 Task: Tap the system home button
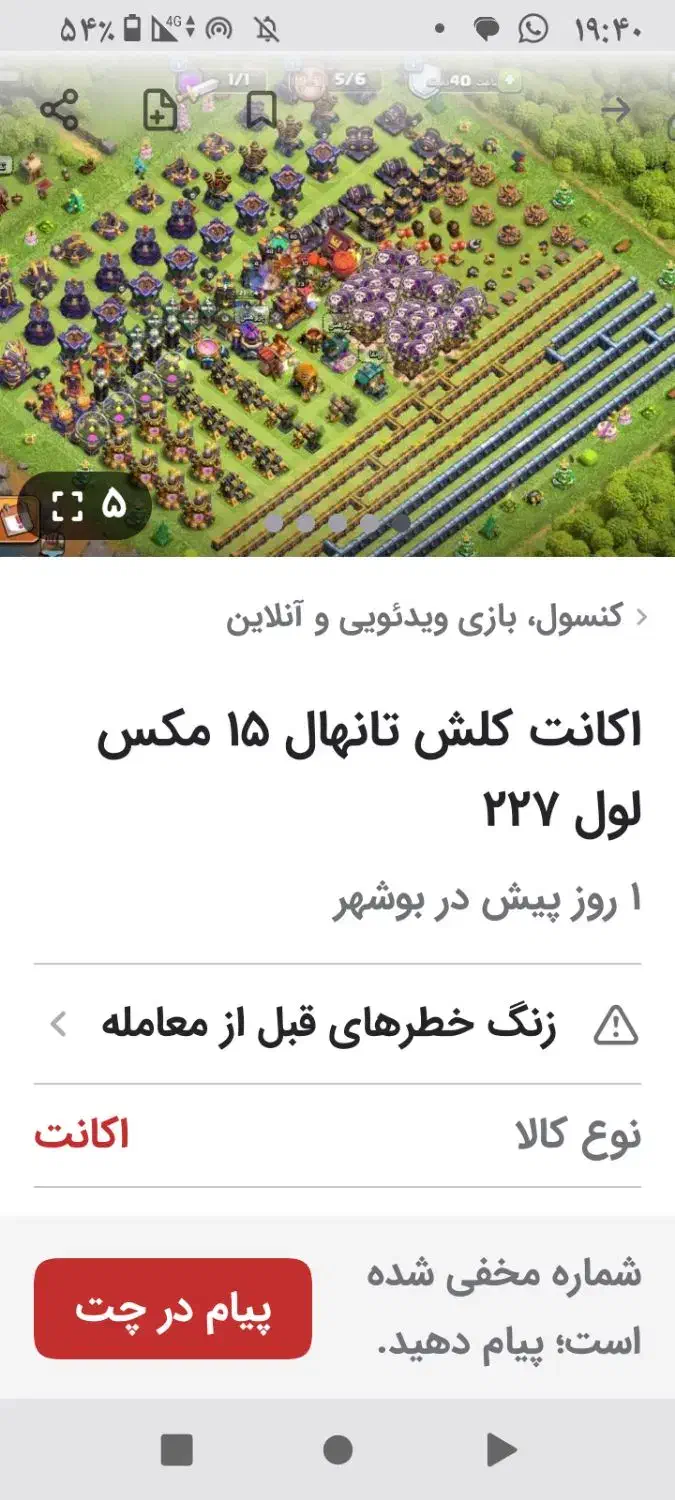[338, 1449]
